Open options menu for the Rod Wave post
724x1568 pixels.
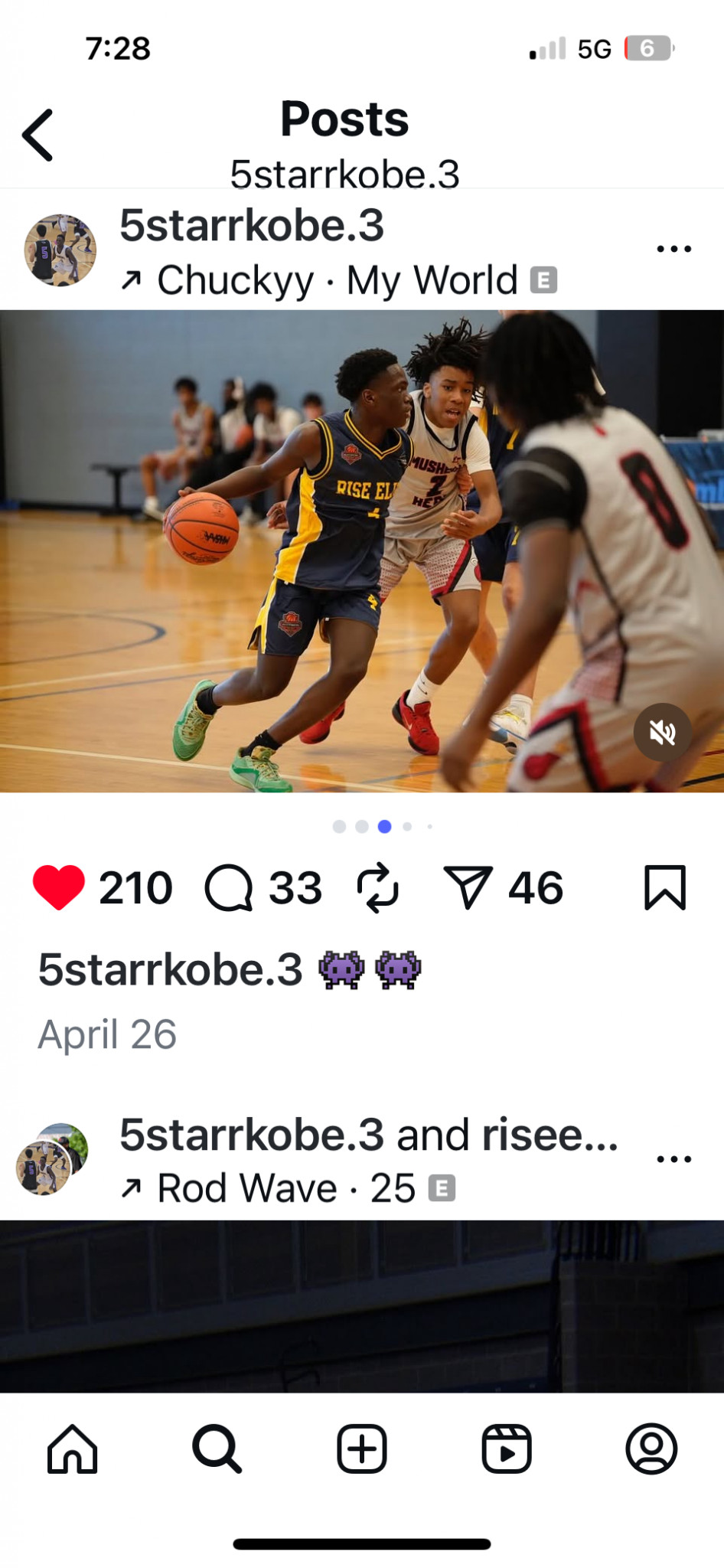tap(673, 1159)
